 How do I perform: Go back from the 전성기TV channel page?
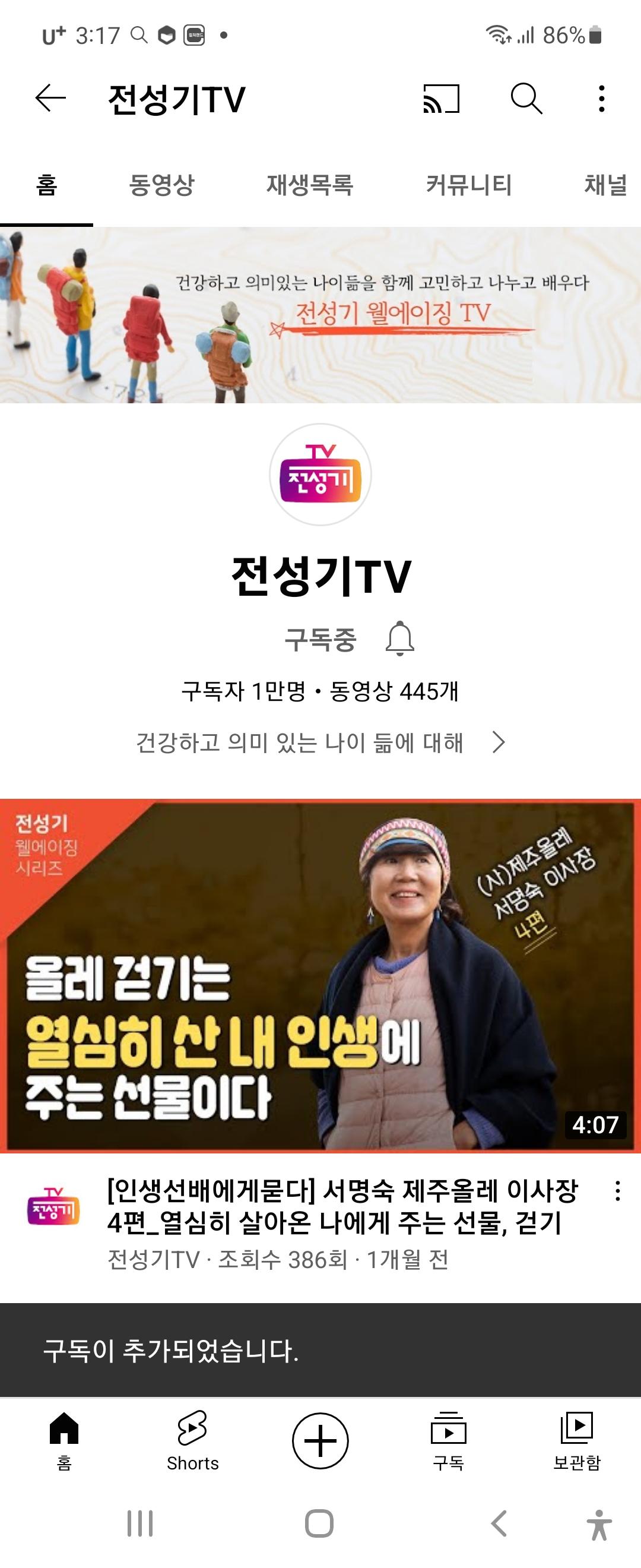click(x=50, y=98)
